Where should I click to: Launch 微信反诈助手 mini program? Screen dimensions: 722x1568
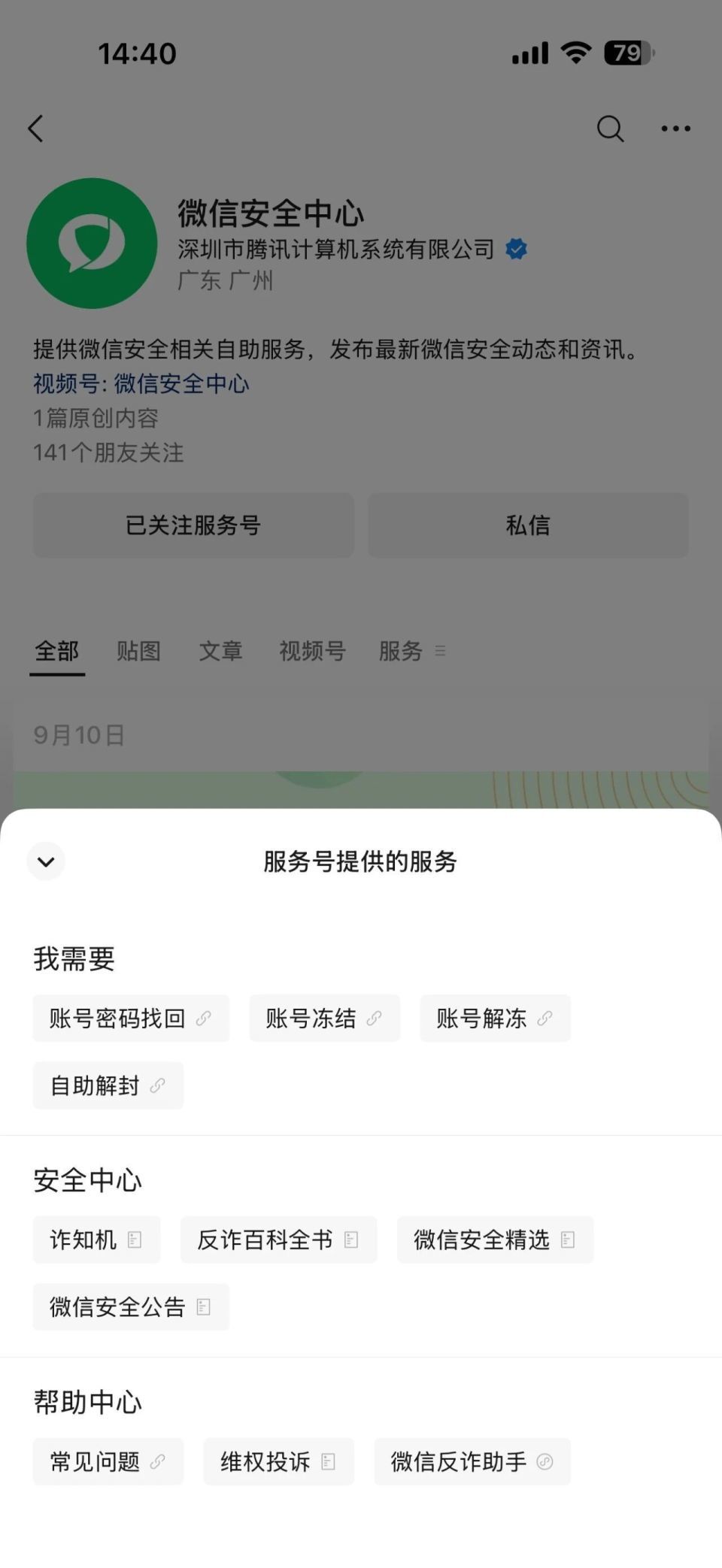click(472, 1462)
